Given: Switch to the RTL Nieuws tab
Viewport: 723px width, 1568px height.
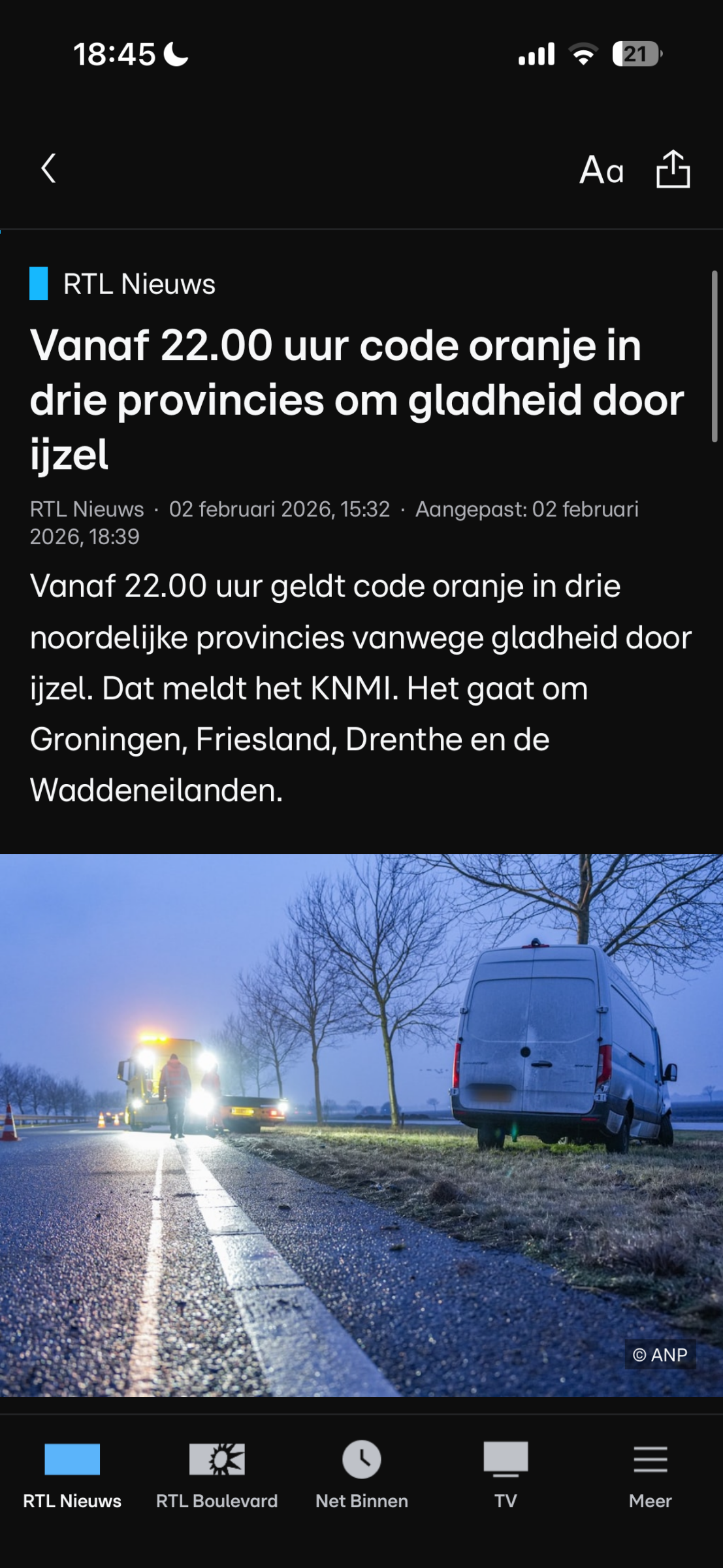Looking at the screenshot, I should [x=72, y=1475].
